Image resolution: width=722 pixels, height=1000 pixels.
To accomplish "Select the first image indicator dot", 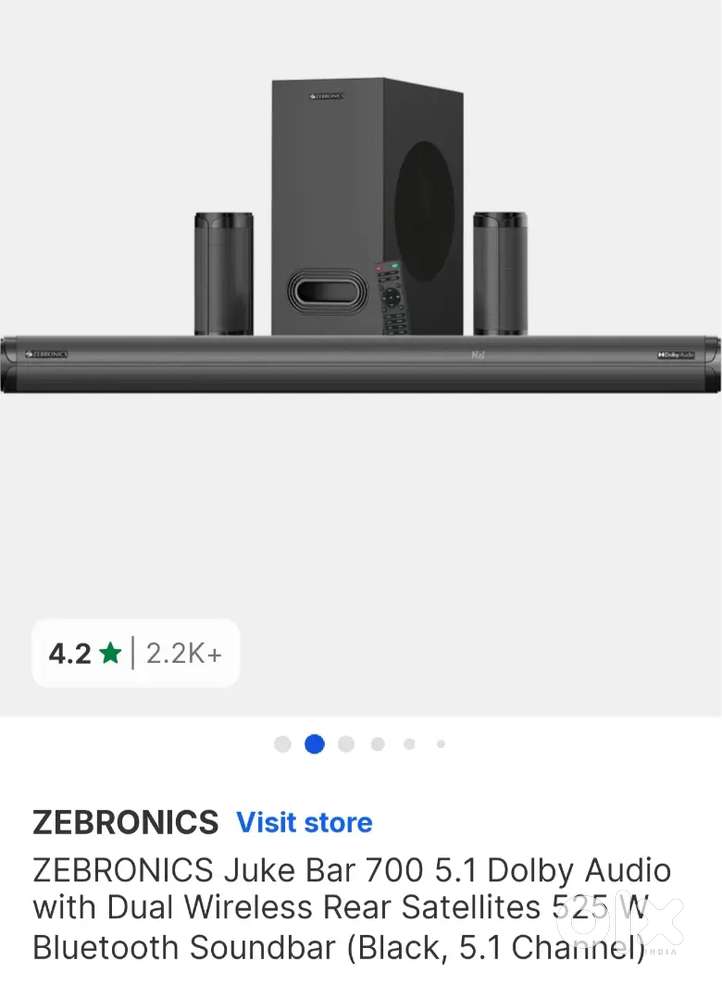I will pos(282,744).
